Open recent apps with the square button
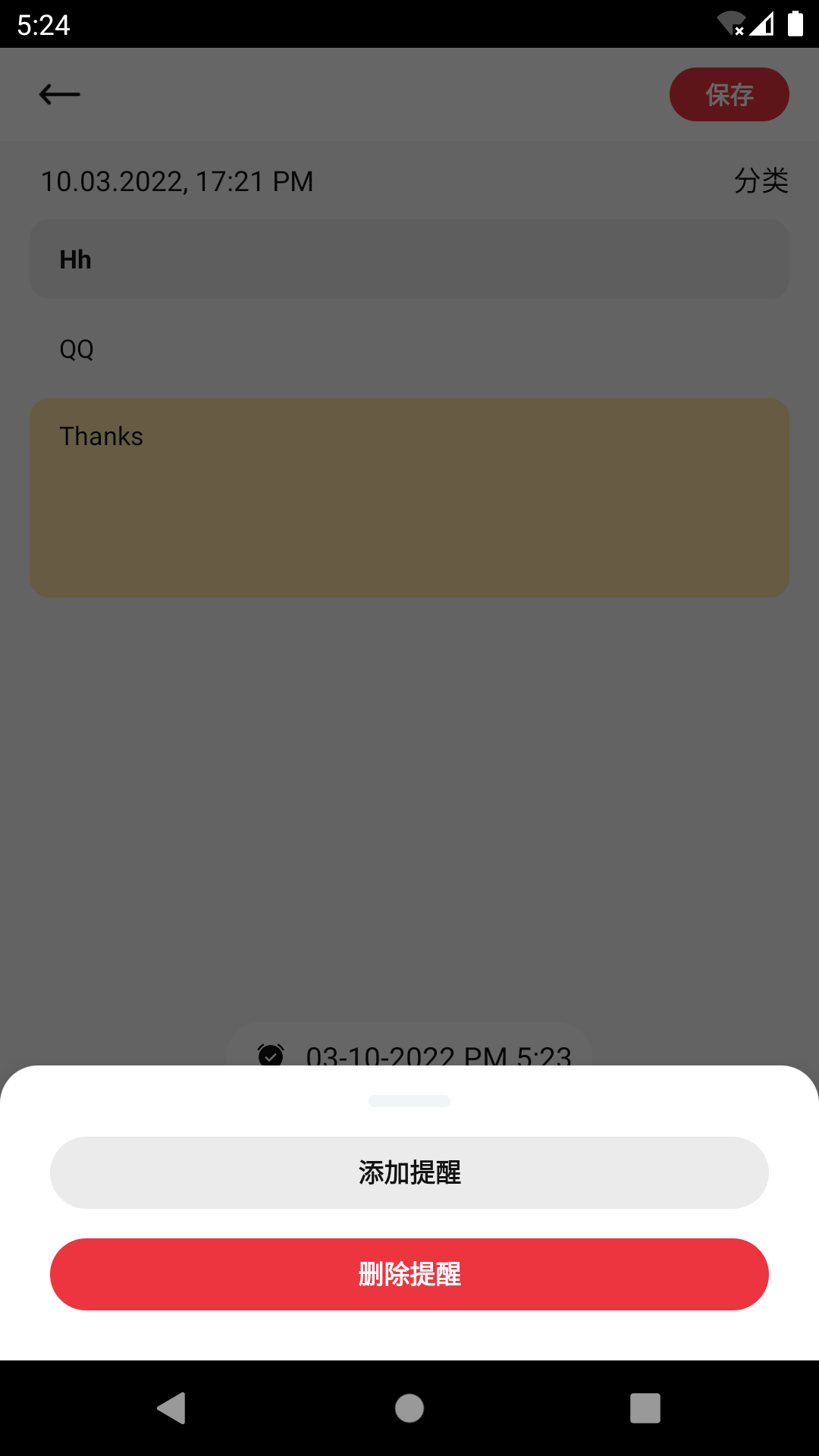 tap(645, 1410)
